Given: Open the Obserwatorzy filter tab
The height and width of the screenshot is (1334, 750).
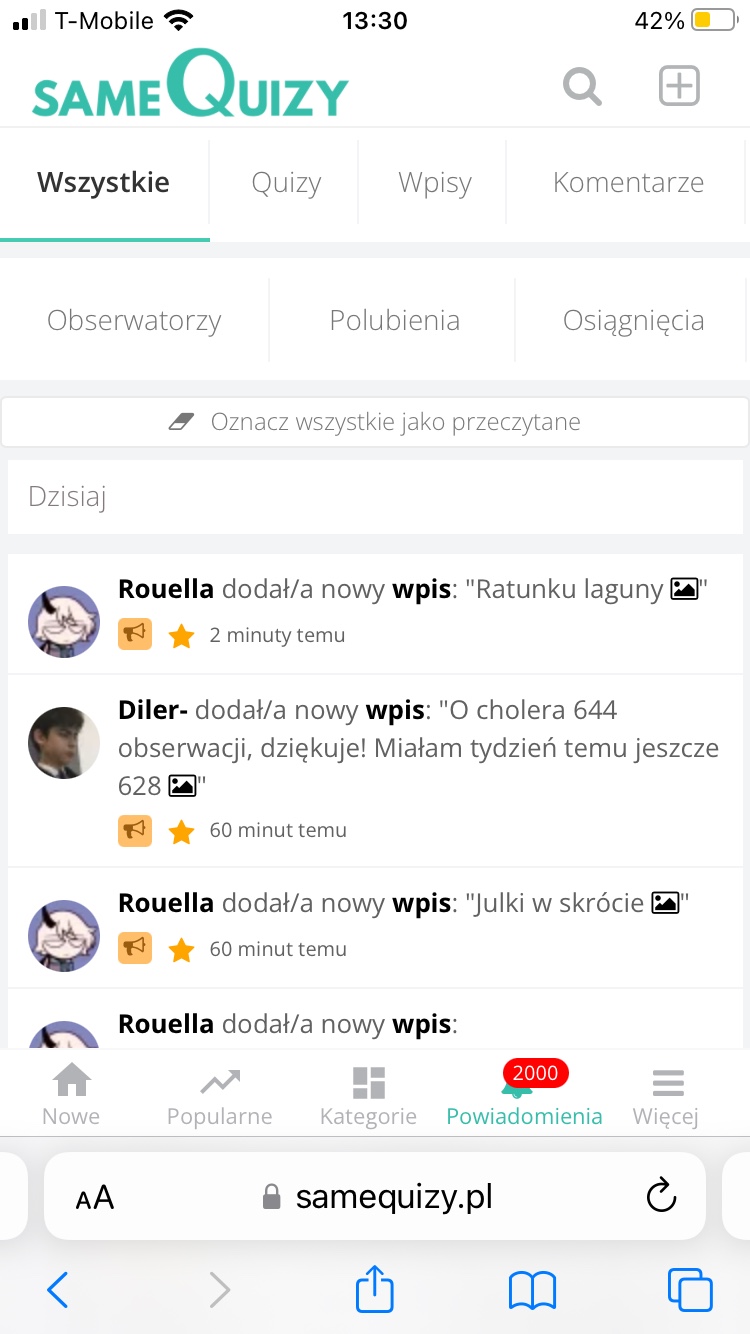Looking at the screenshot, I should [x=134, y=321].
